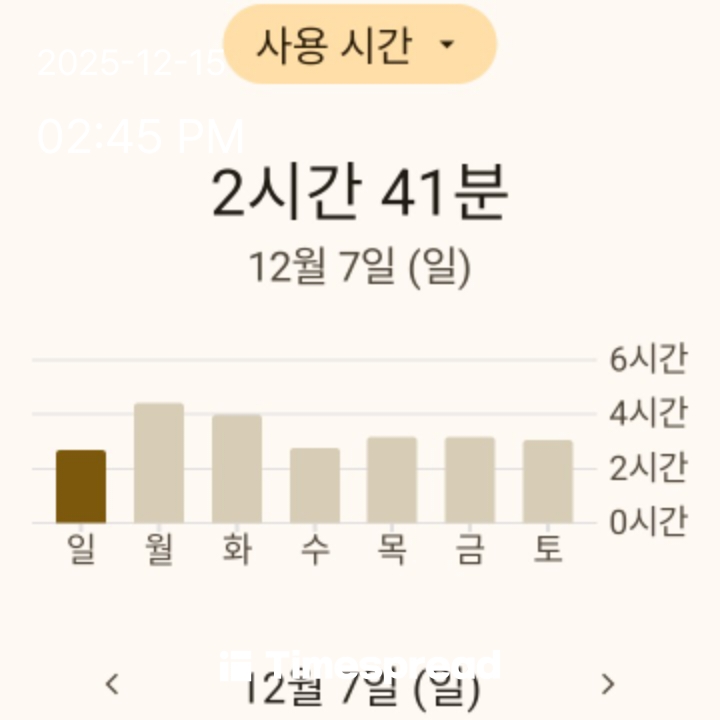Select the 월 bar in the chart

(x=159, y=463)
